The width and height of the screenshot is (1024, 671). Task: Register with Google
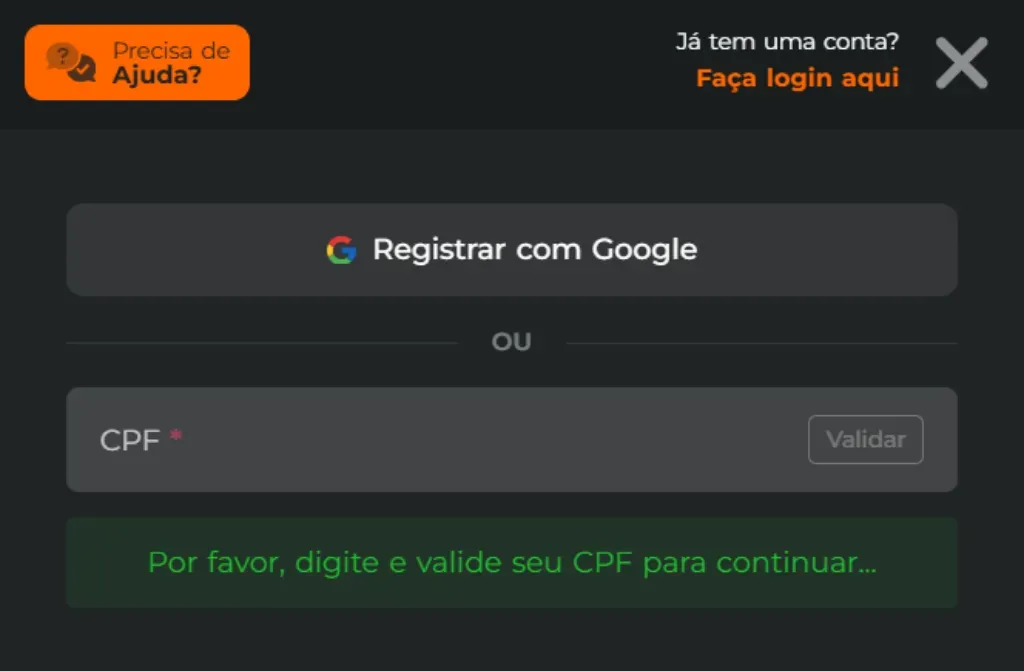click(x=512, y=250)
